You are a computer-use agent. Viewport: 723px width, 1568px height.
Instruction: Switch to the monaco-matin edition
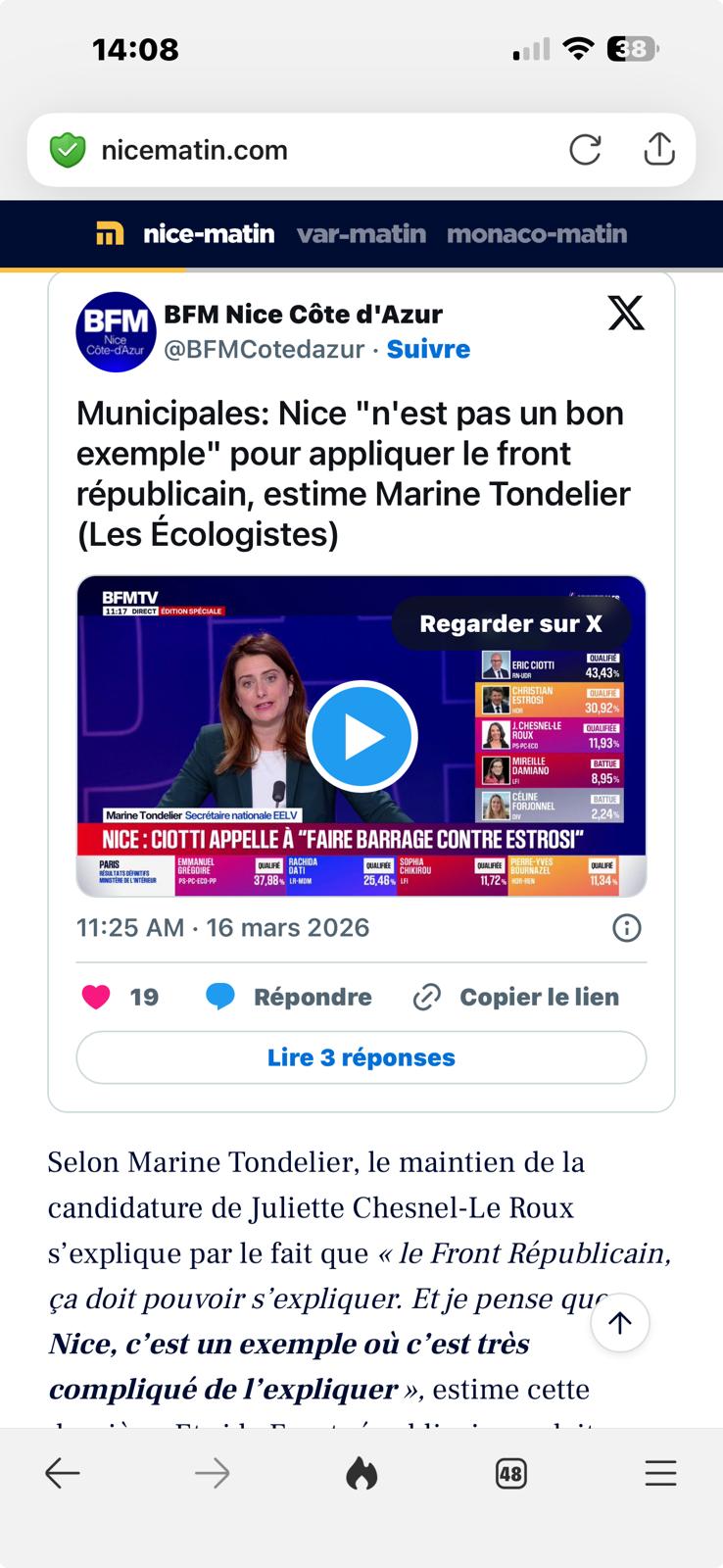537,234
